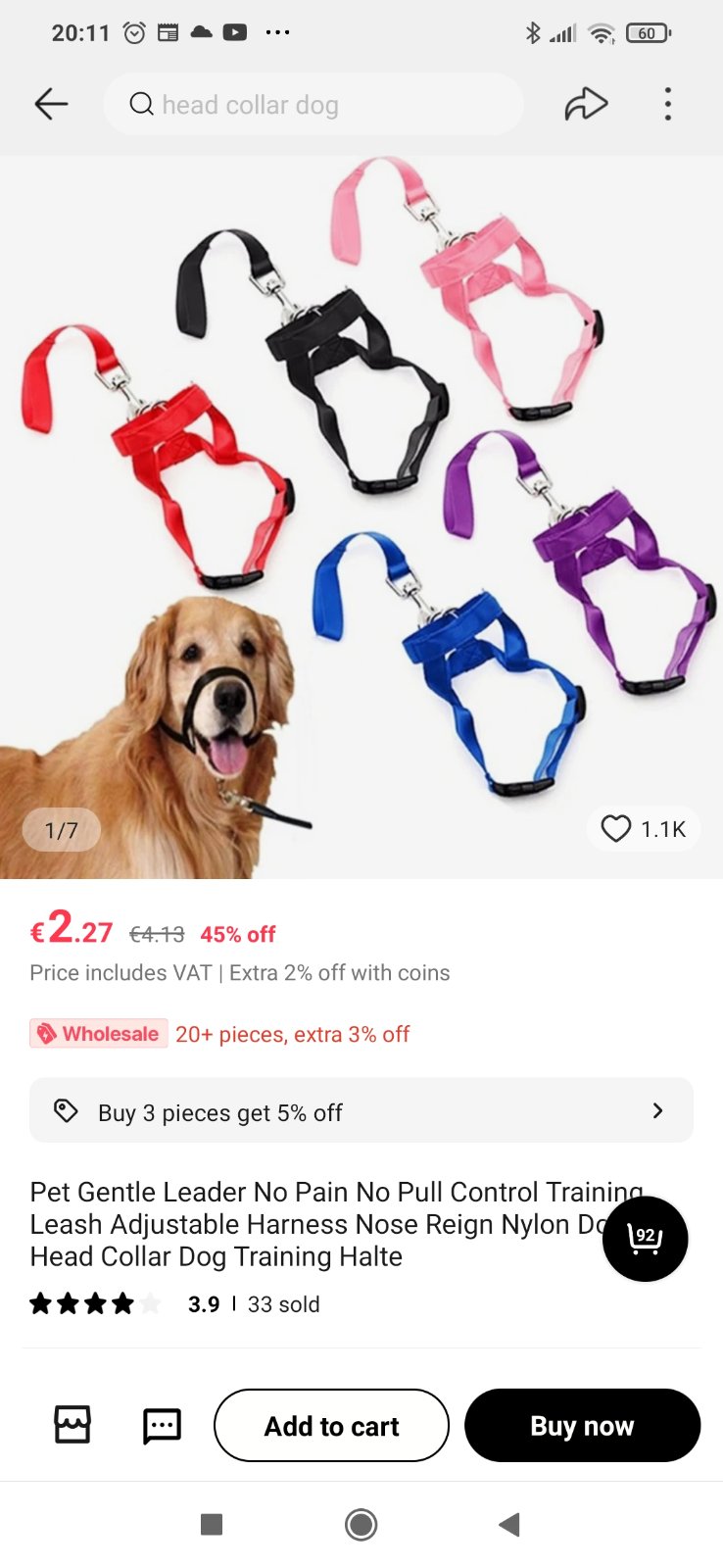Viewport: 723px width, 1568px height.
Task: Open recent apps from navigation bar
Action: [x=212, y=1525]
